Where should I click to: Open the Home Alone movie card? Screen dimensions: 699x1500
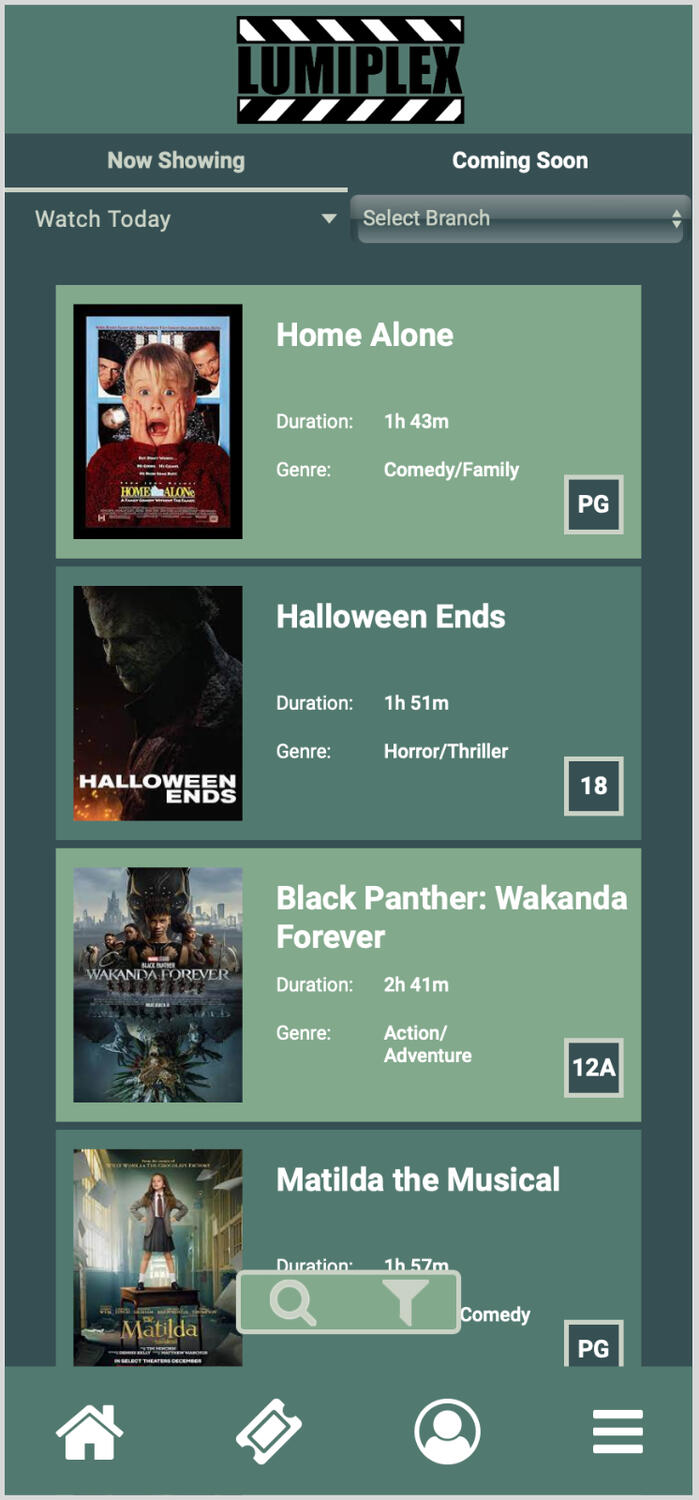pos(348,421)
